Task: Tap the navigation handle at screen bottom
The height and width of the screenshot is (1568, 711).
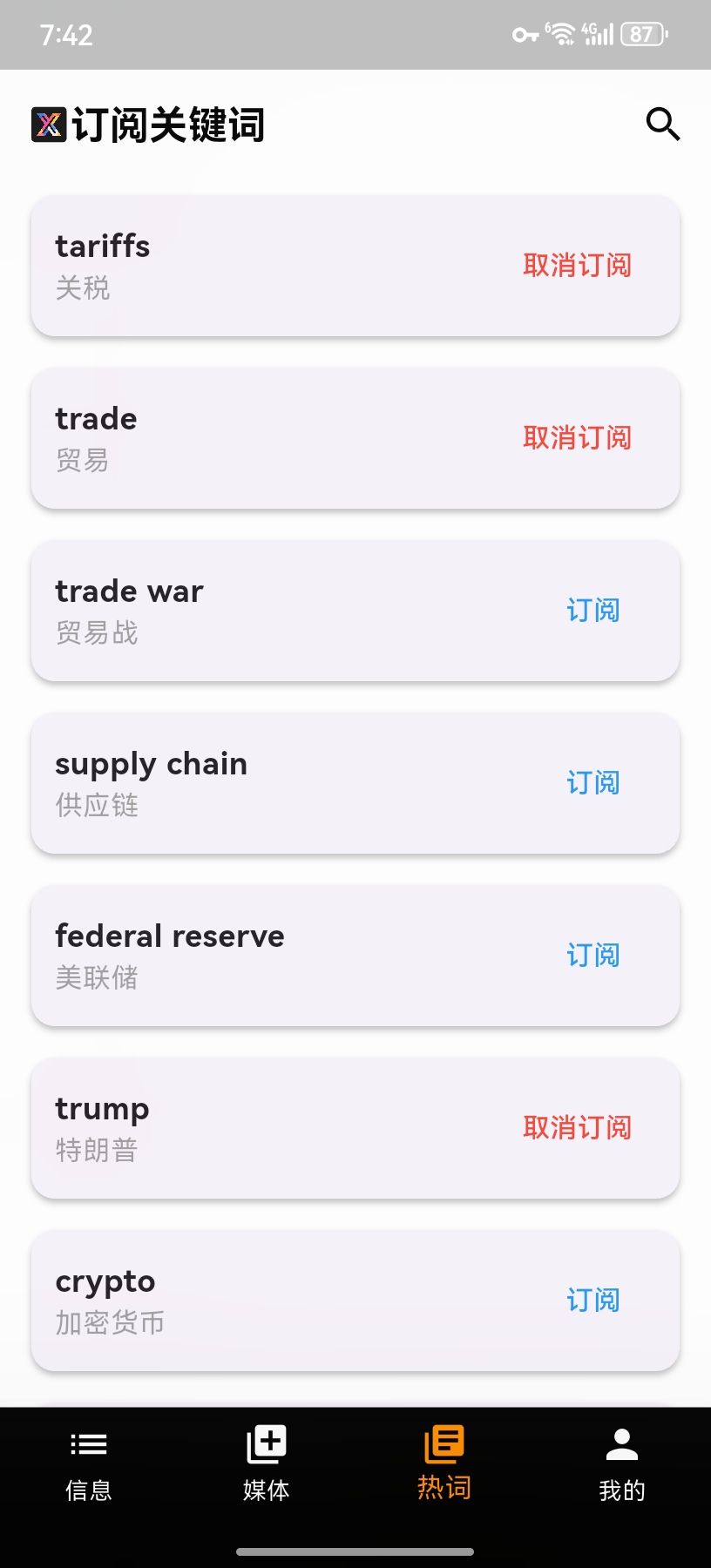Action: coord(355,1550)
